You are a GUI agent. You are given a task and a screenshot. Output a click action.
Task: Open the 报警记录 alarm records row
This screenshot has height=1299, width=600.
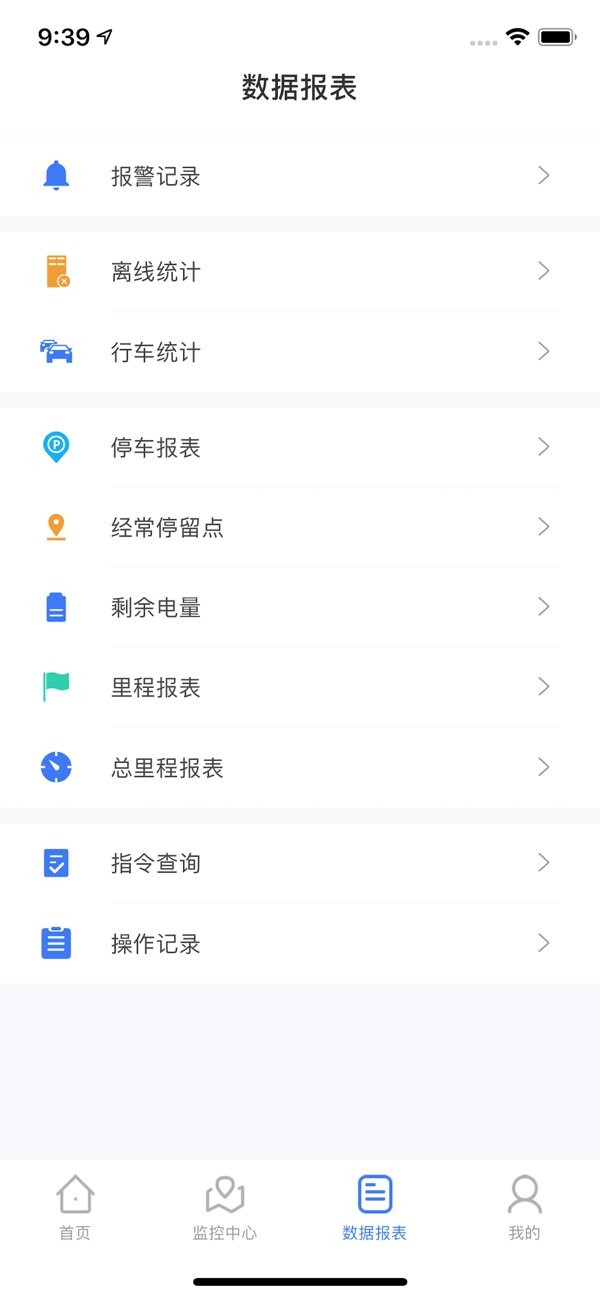[300, 176]
